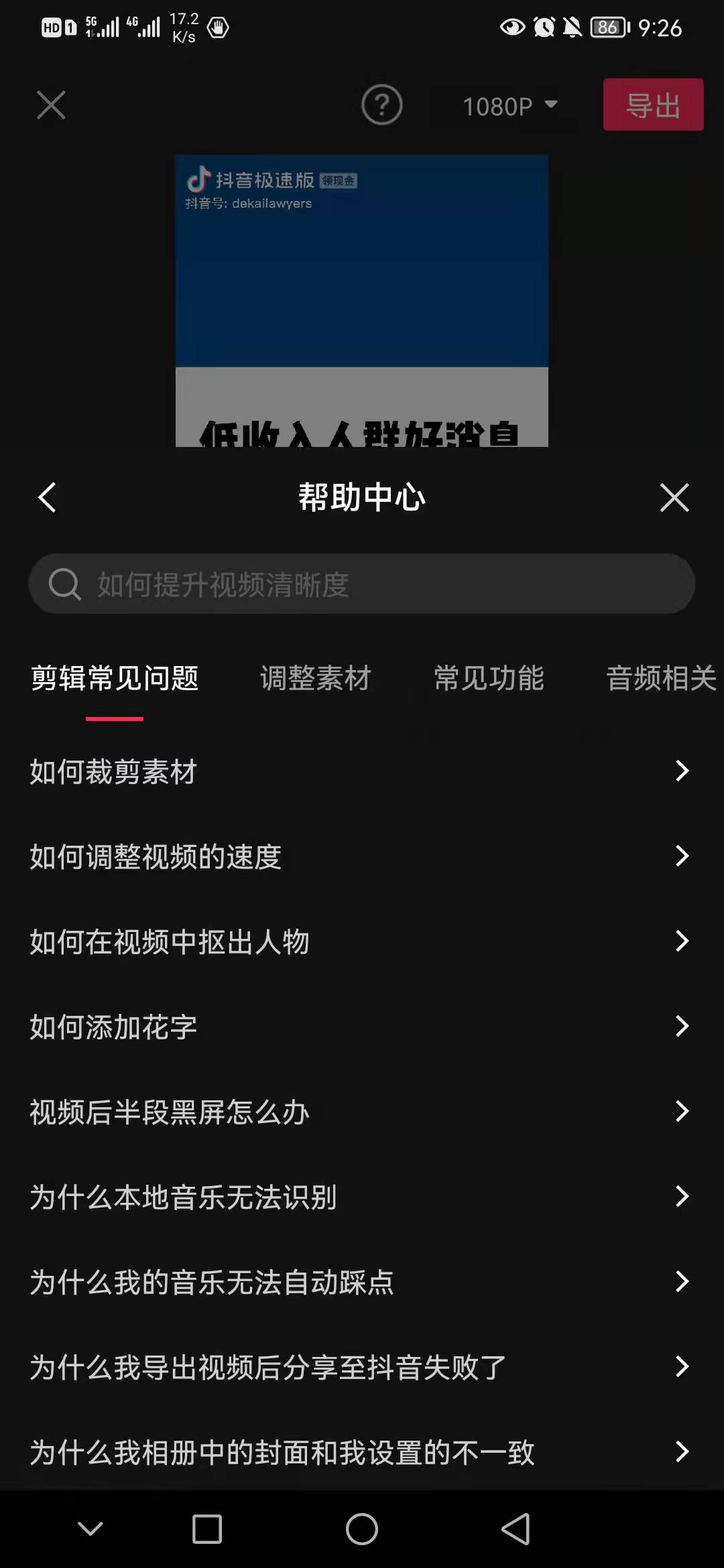Close the 帮助中心 panel
The image size is (724, 1568).
tap(674, 497)
